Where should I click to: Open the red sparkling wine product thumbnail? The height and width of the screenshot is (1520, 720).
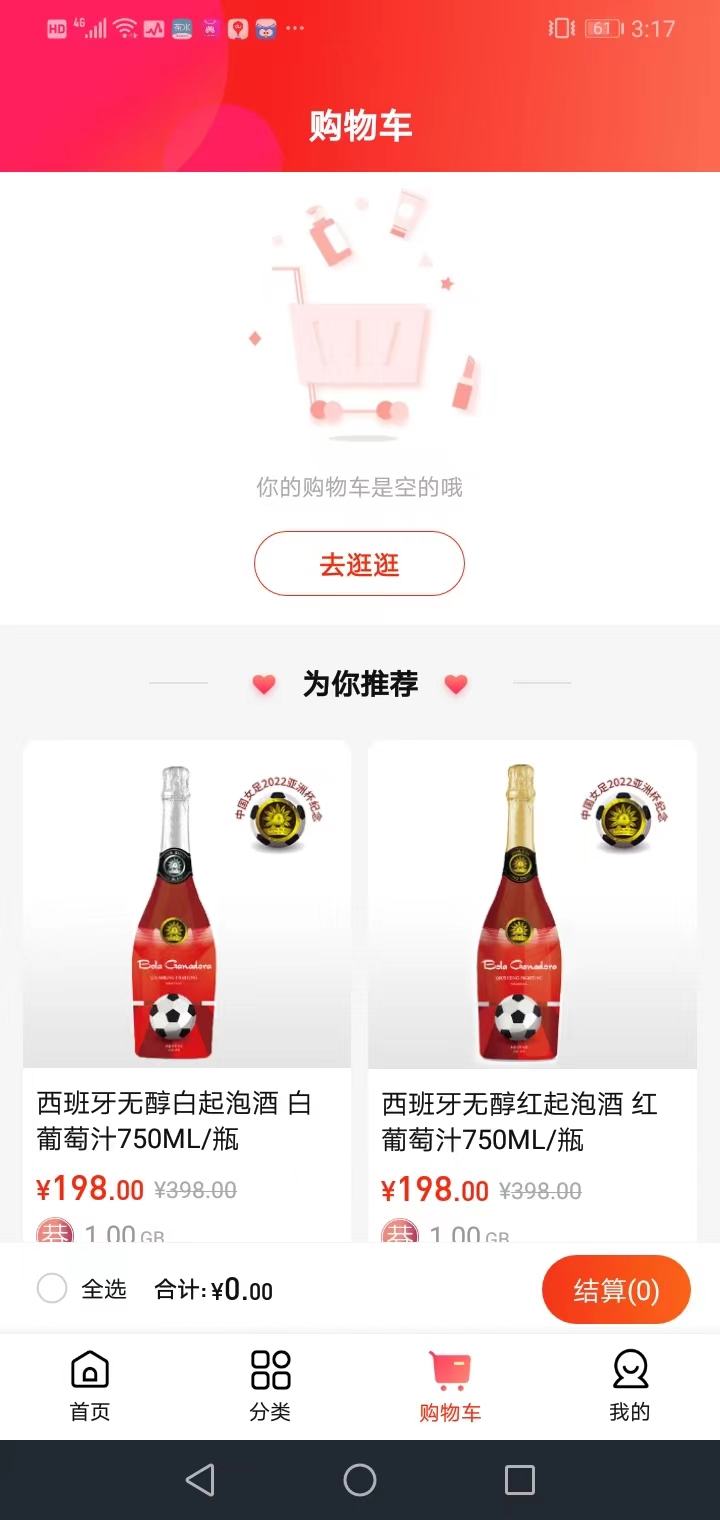(x=531, y=905)
